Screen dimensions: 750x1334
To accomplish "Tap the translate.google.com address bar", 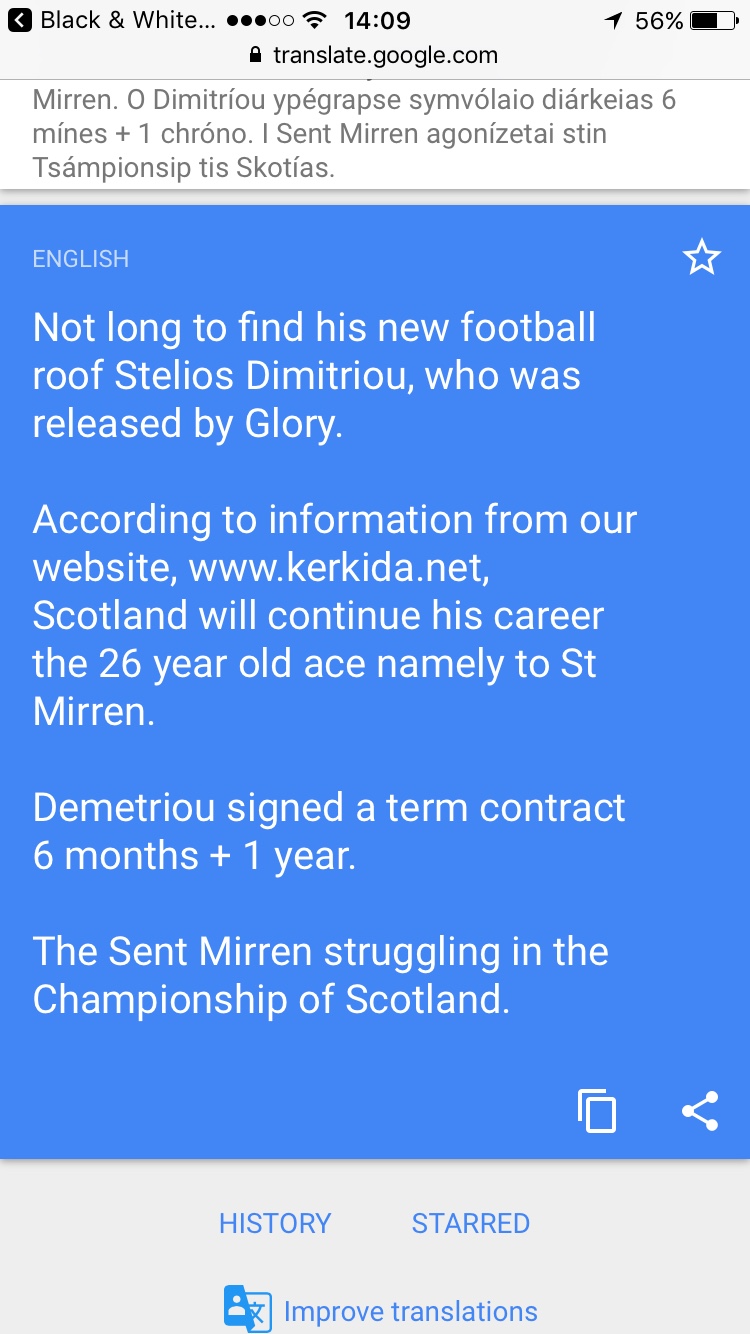I will coord(375,55).
